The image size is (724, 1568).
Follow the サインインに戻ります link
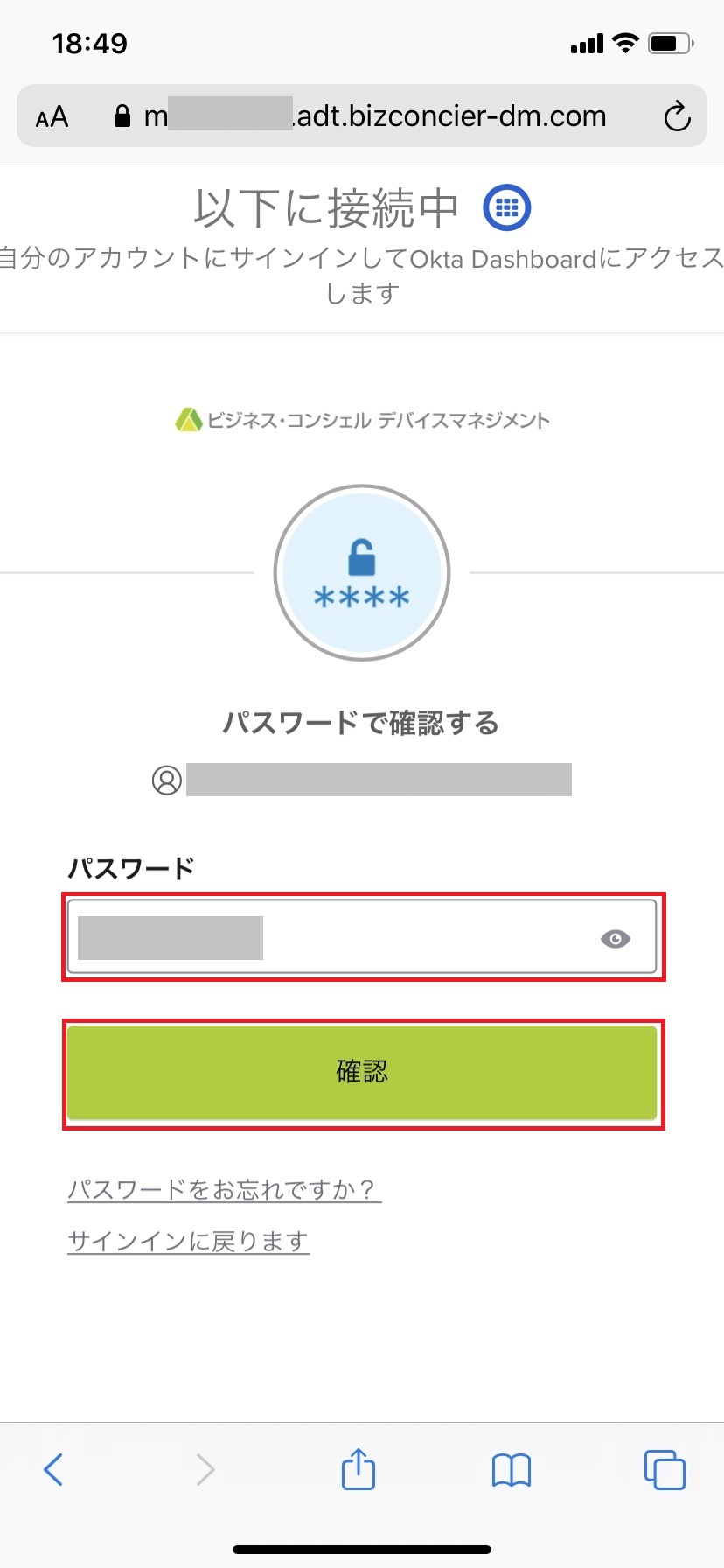[x=188, y=1241]
